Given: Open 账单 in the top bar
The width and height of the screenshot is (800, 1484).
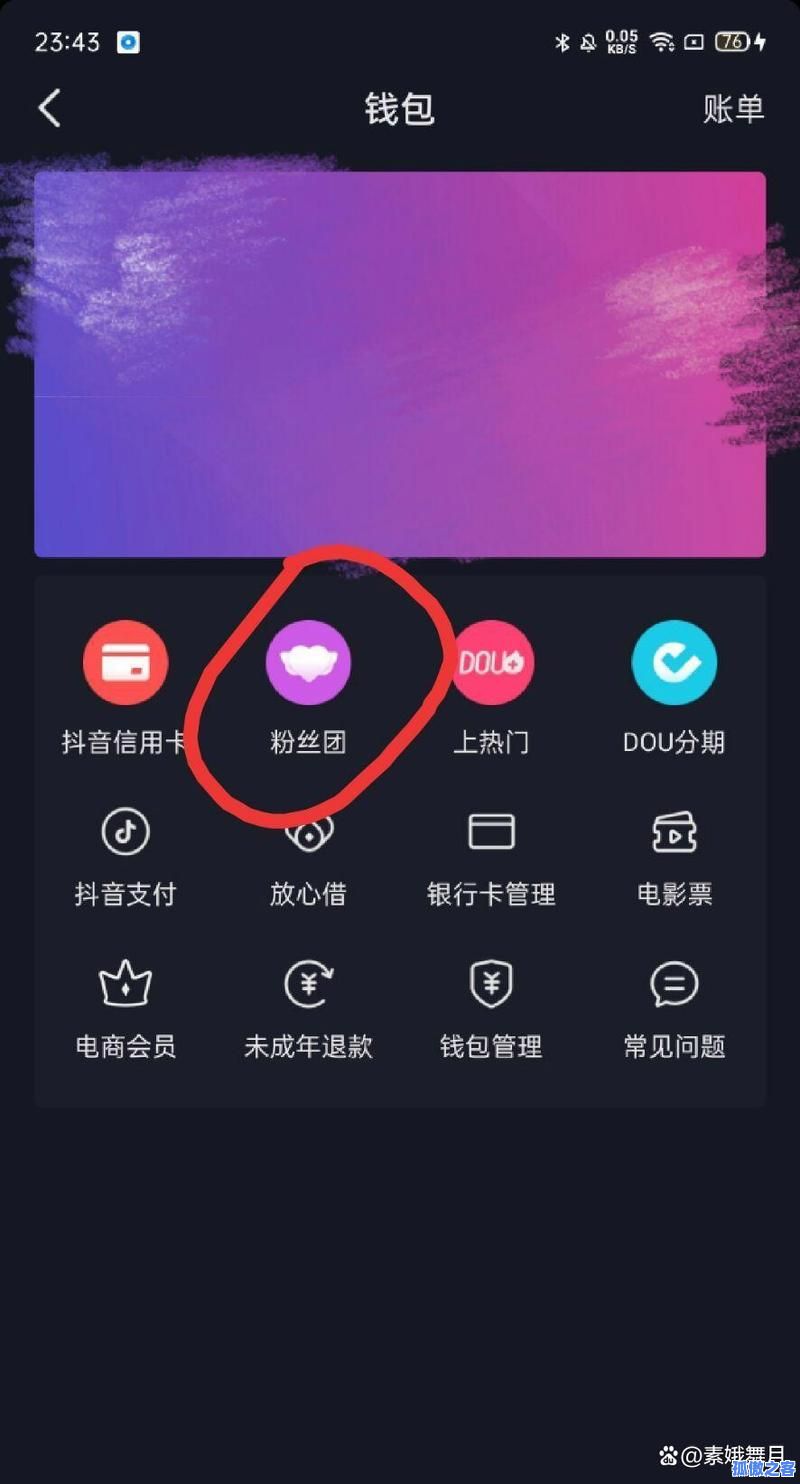Looking at the screenshot, I should point(733,108).
